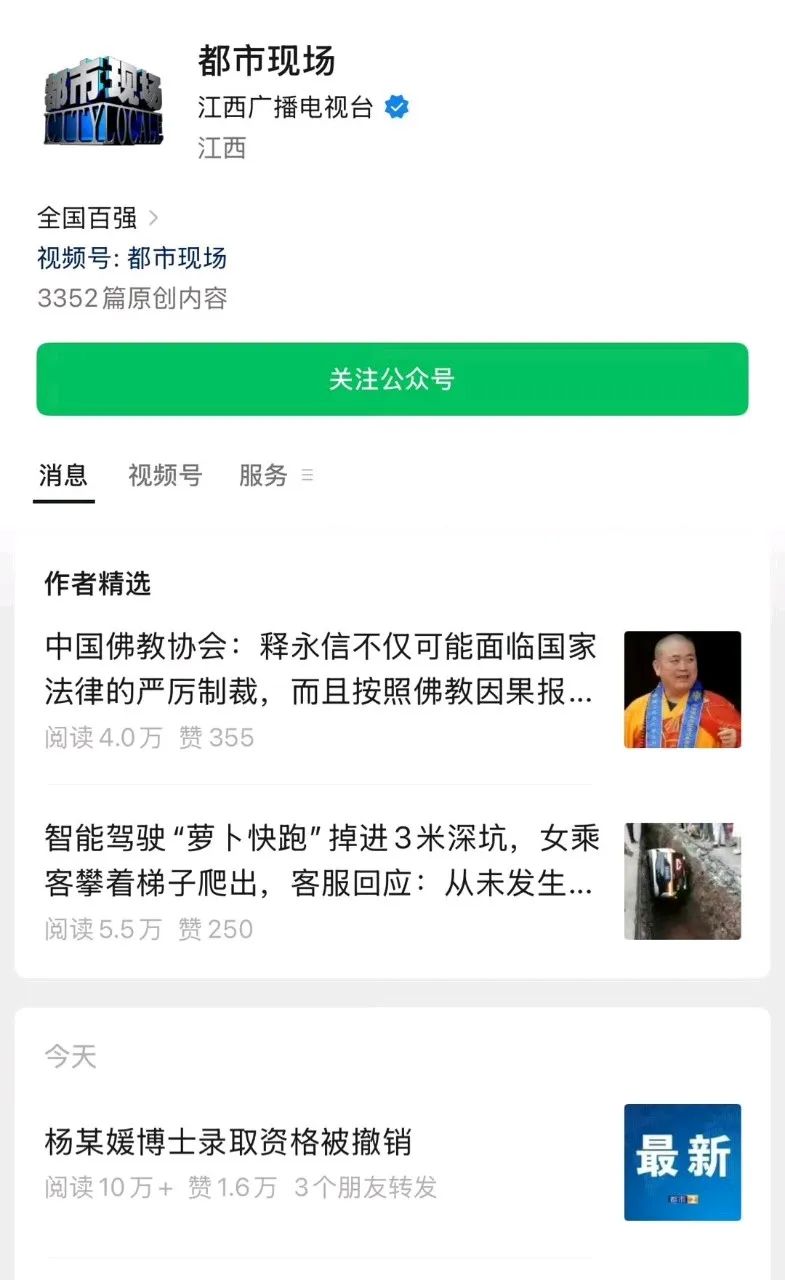This screenshot has width=785, height=1280.
Task: Open the 全国百强 ranking link
Action: (x=97, y=217)
